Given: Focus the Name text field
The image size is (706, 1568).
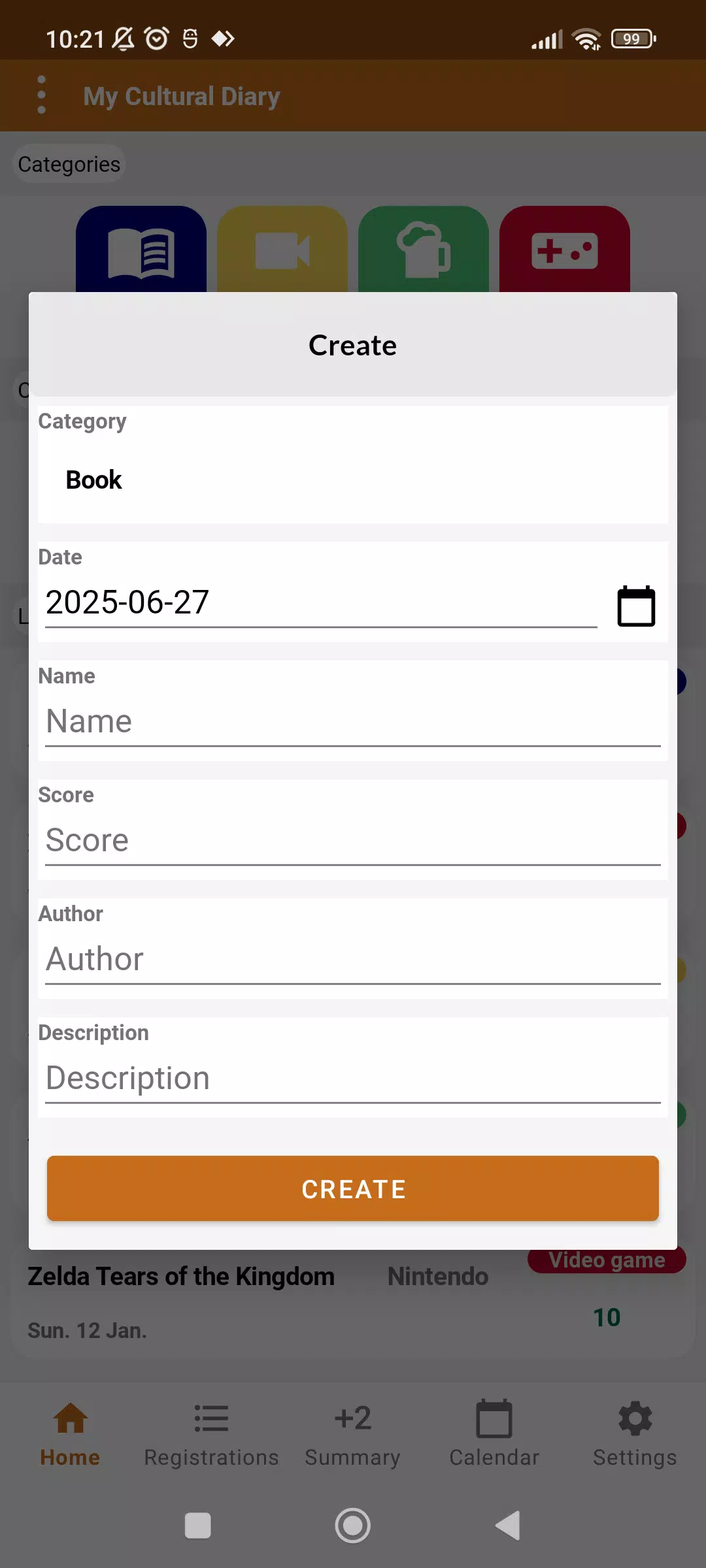Looking at the screenshot, I should click(x=353, y=722).
